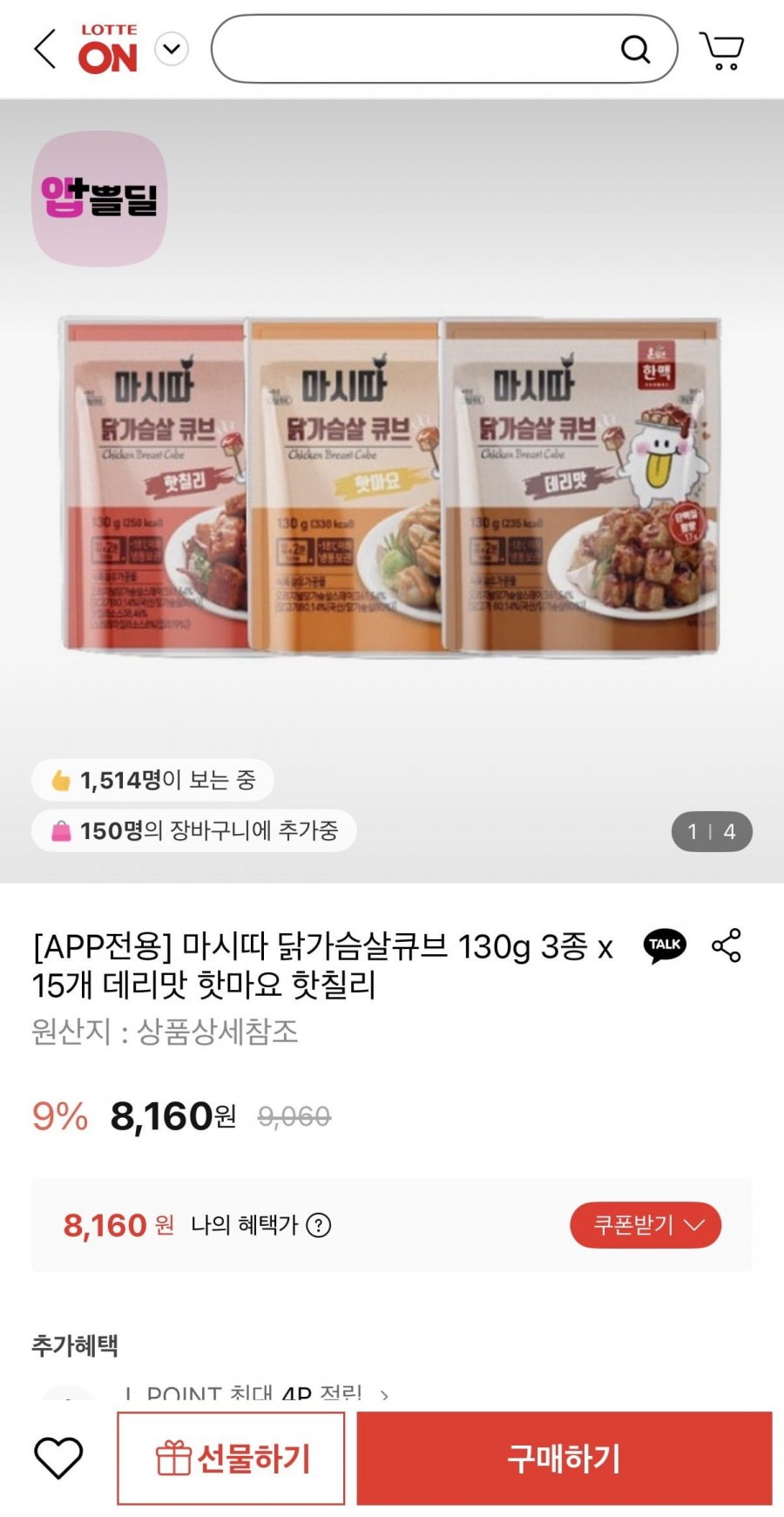Tap the 쿠폰받기 coupon button
This screenshot has width=784, height=1517.
645,1225
